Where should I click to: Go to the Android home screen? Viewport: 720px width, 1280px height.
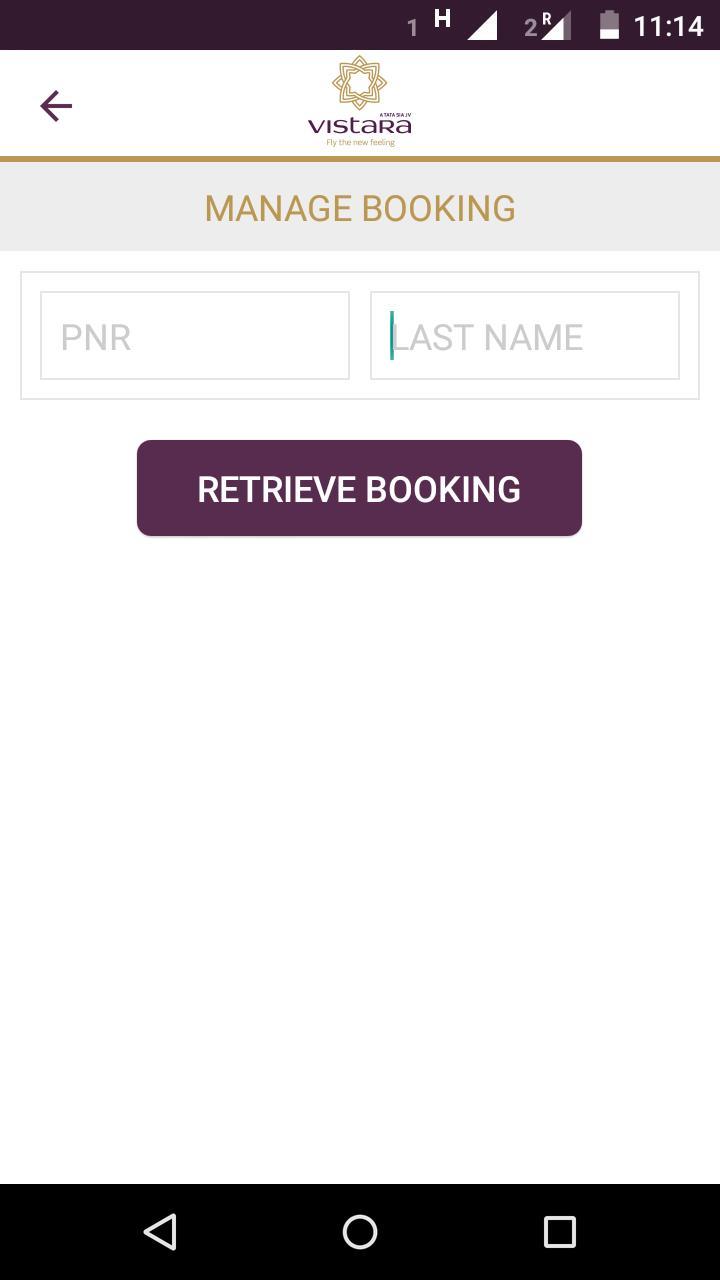point(360,1231)
